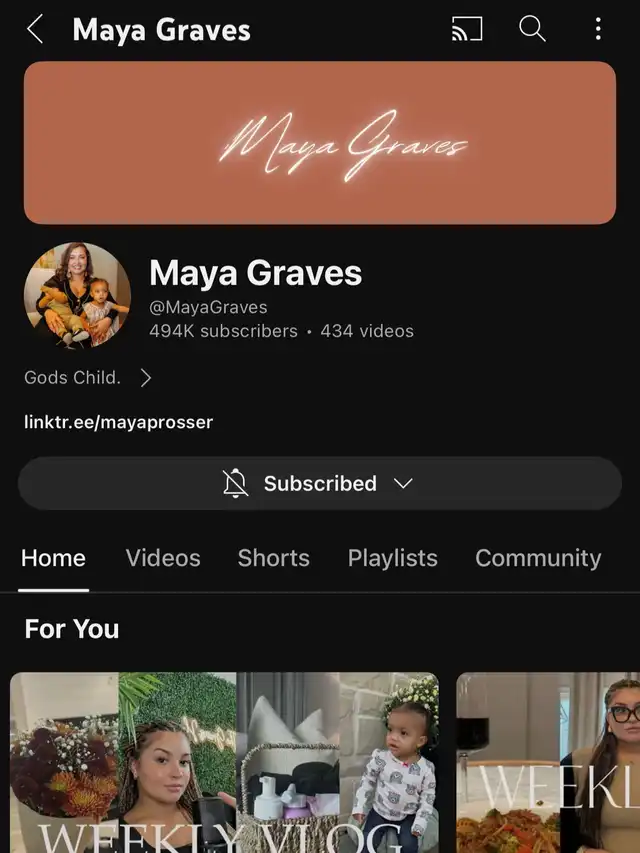Switch to the Community tab
This screenshot has height=853, width=640.
click(x=538, y=558)
